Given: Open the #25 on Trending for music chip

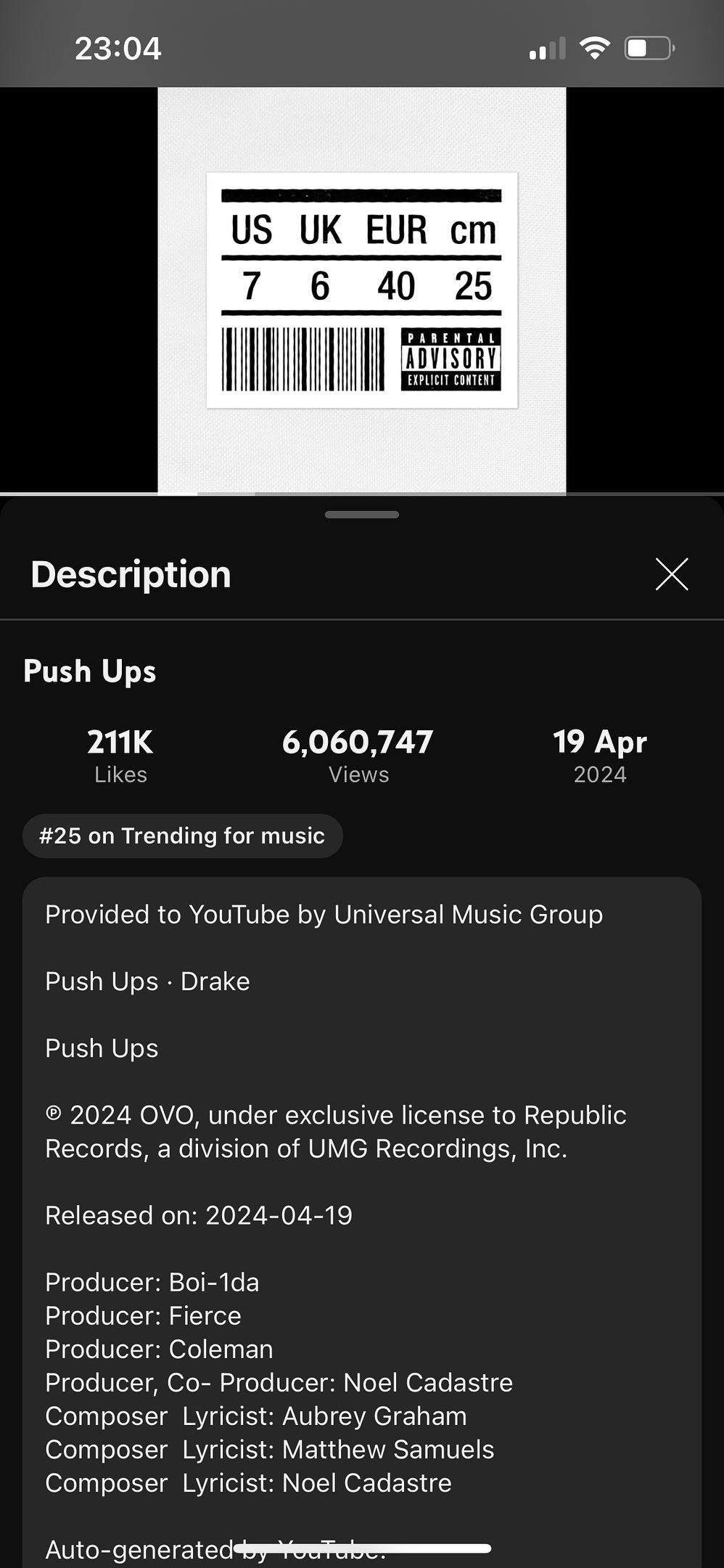Looking at the screenshot, I should [x=182, y=836].
